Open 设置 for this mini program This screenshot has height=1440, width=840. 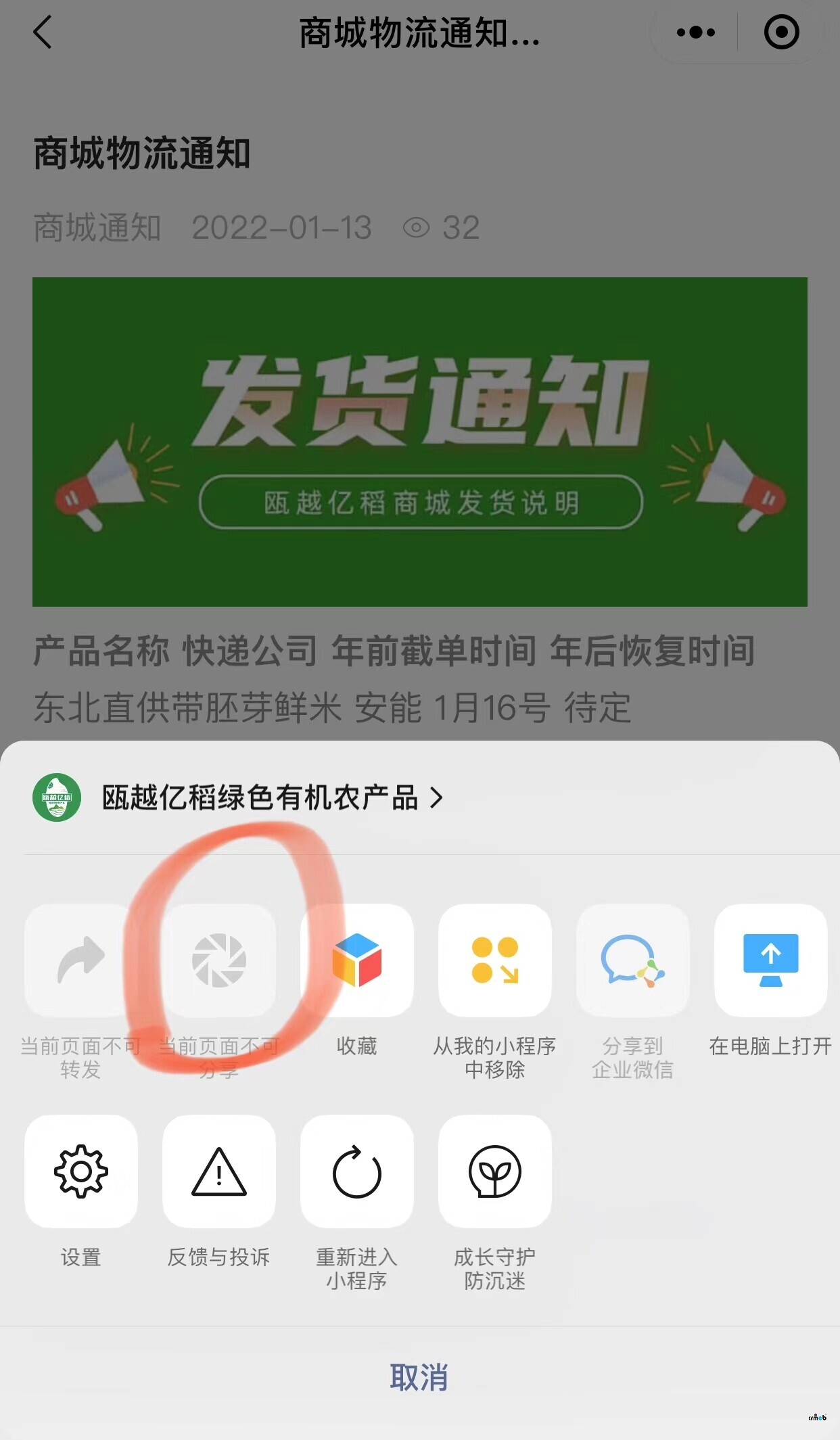click(81, 1171)
